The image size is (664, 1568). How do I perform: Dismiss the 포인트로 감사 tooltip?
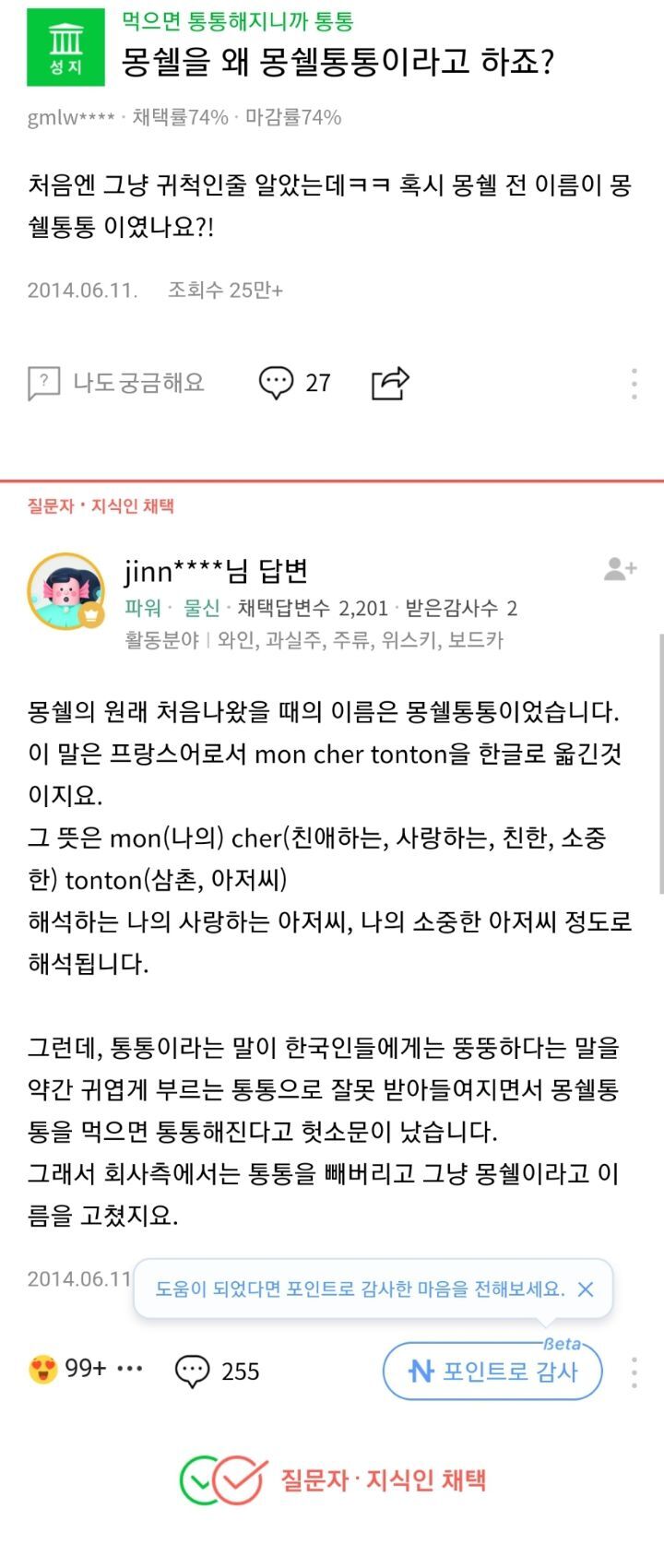pyautogui.click(x=586, y=1289)
